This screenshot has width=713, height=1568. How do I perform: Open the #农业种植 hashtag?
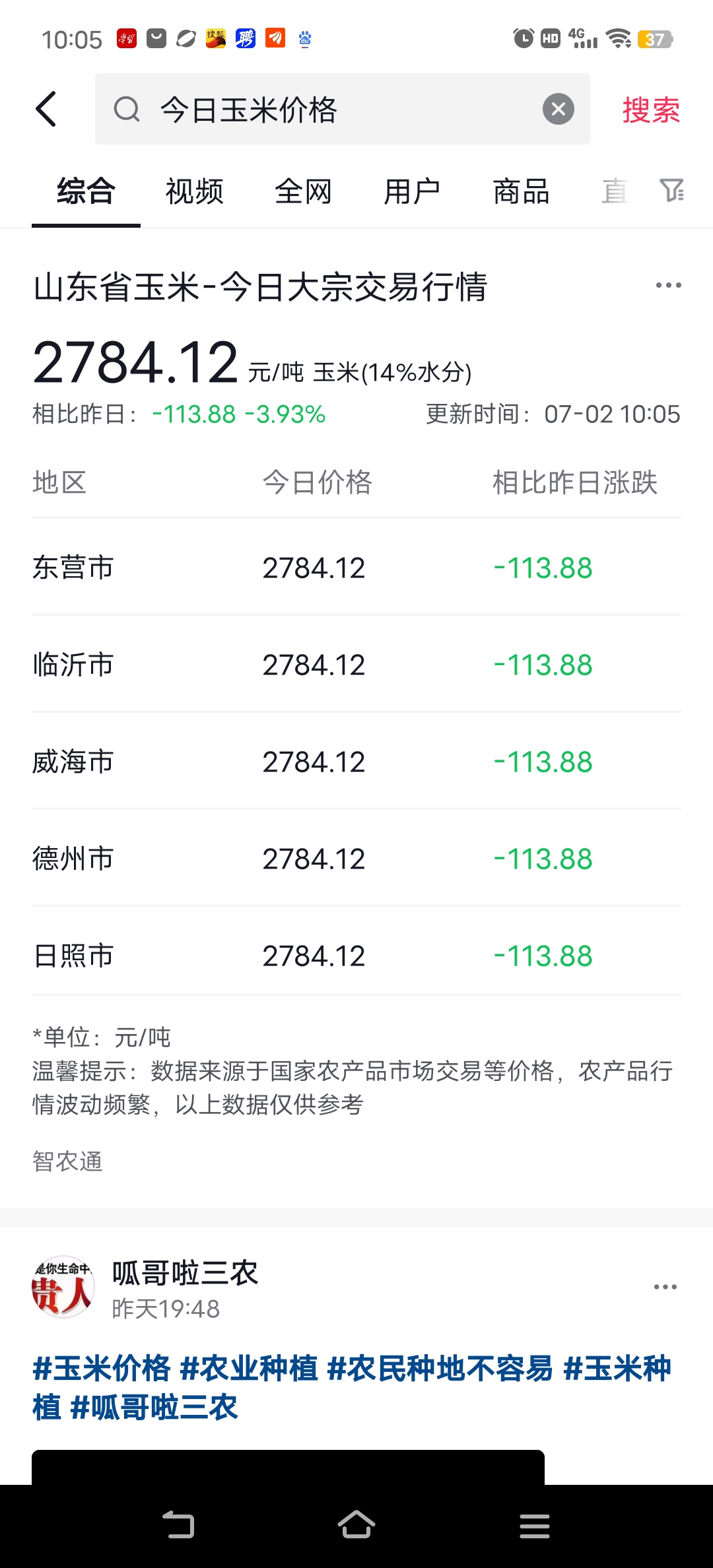point(249,1368)
